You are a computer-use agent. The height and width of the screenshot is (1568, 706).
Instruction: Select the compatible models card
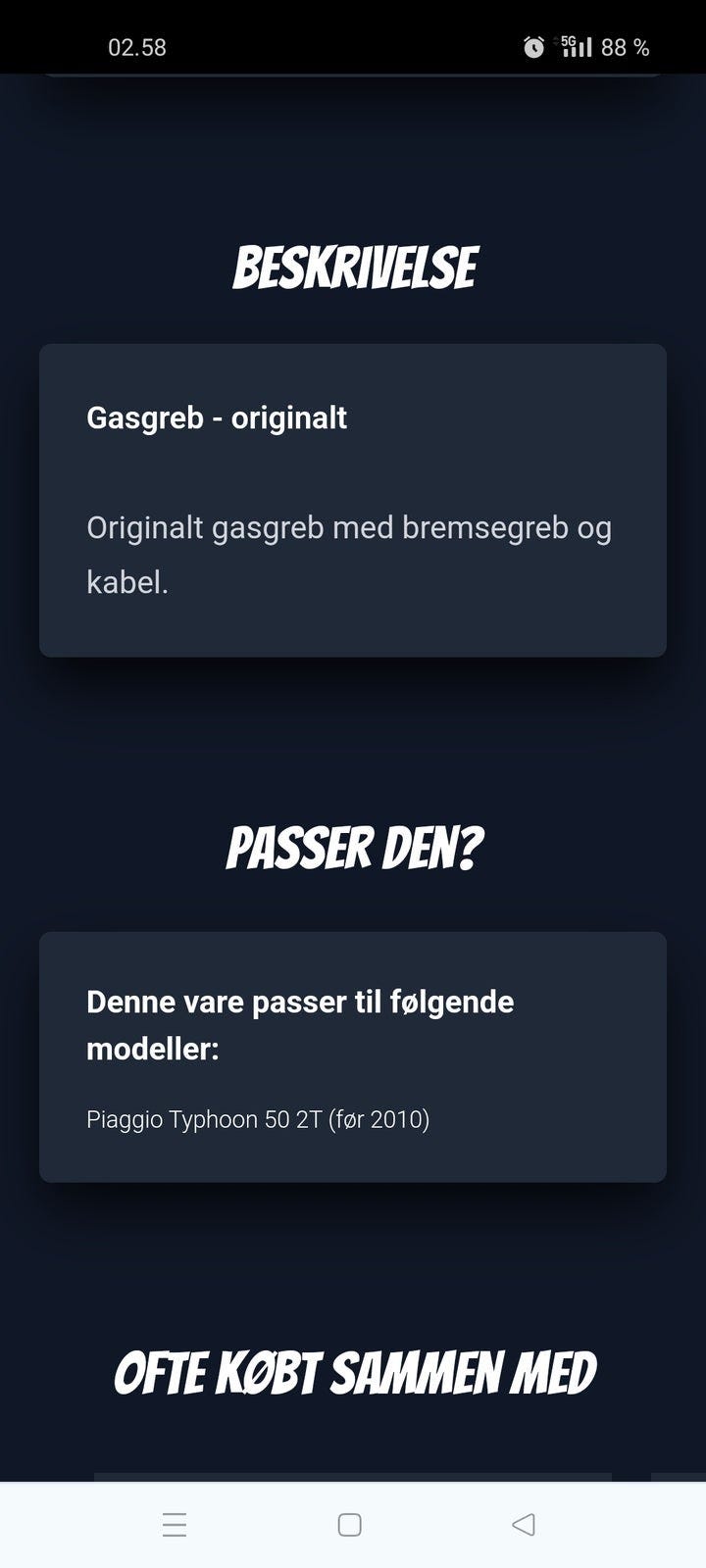click(353, 1056)
